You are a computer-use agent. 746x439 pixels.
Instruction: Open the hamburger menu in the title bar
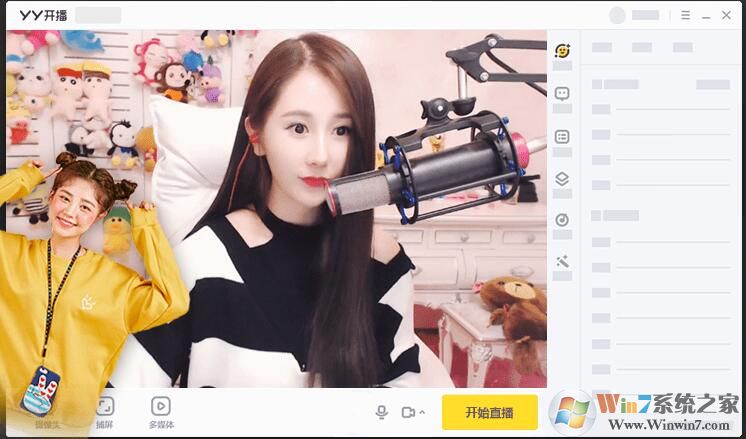pyautogui.click(x=685, y=15)
